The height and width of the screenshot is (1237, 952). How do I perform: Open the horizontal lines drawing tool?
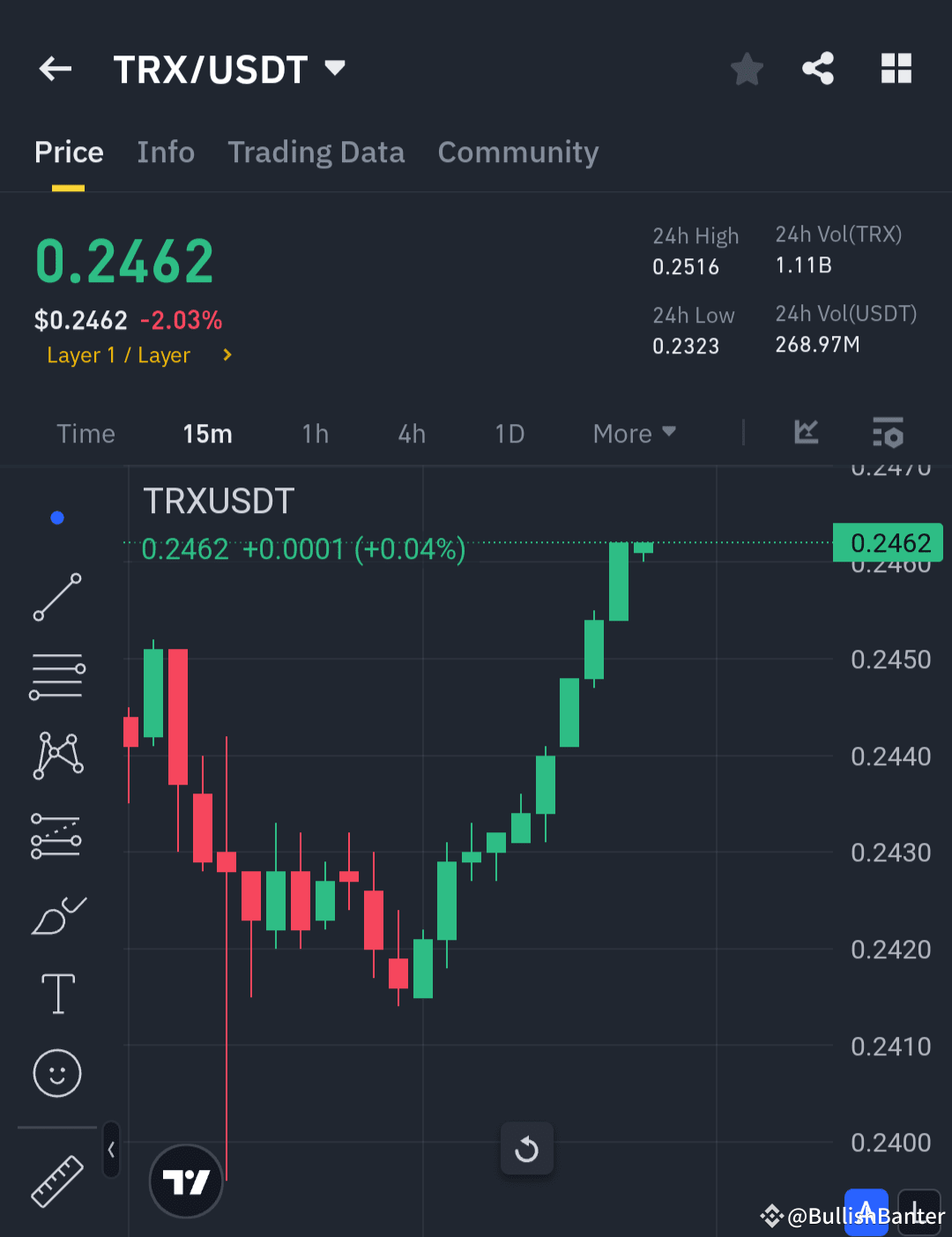tap(56, 676)
